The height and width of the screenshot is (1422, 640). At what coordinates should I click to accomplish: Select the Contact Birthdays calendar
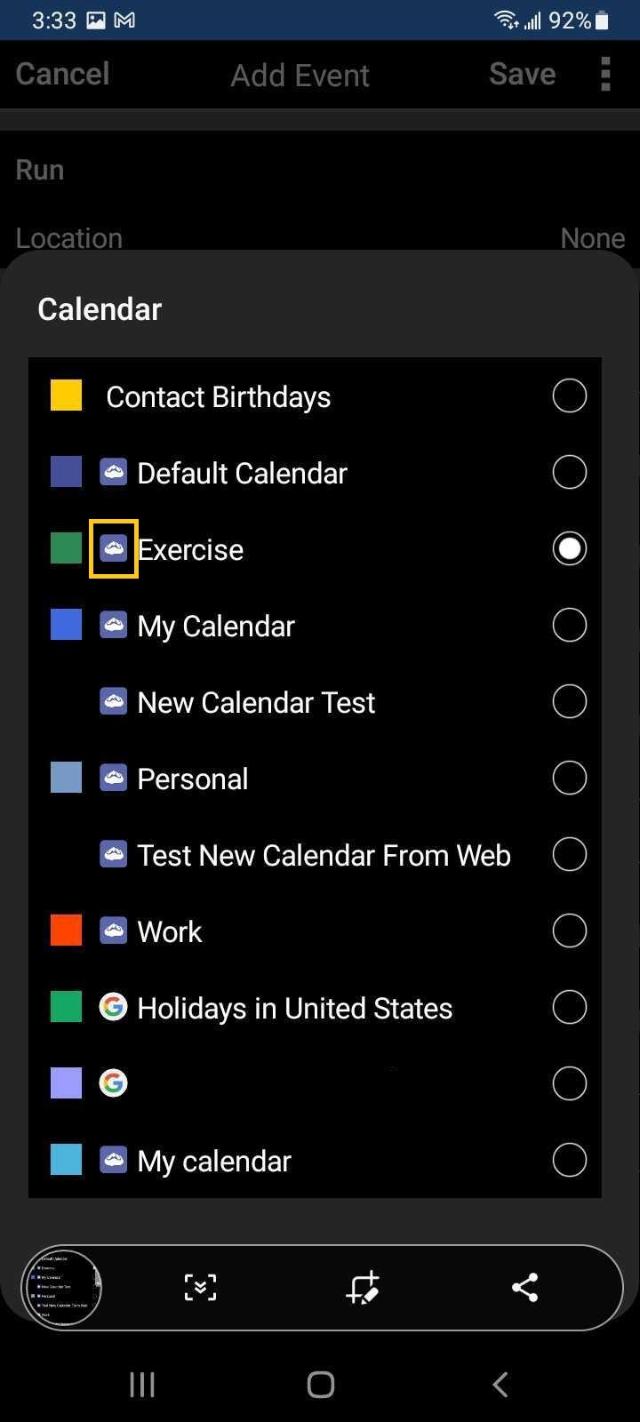315,396
